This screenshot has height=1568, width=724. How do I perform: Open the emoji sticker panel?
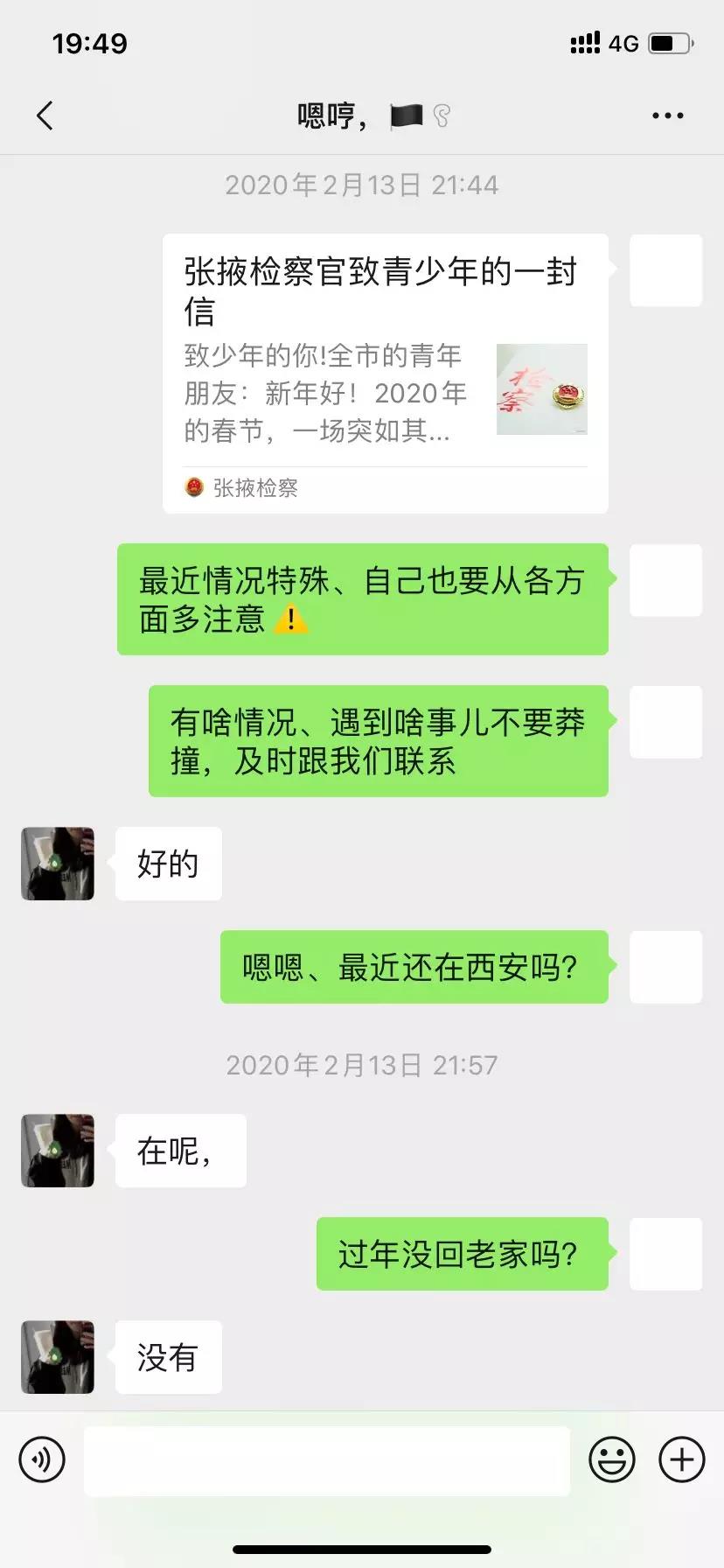pyautogui.click(x=611, y=1459)
